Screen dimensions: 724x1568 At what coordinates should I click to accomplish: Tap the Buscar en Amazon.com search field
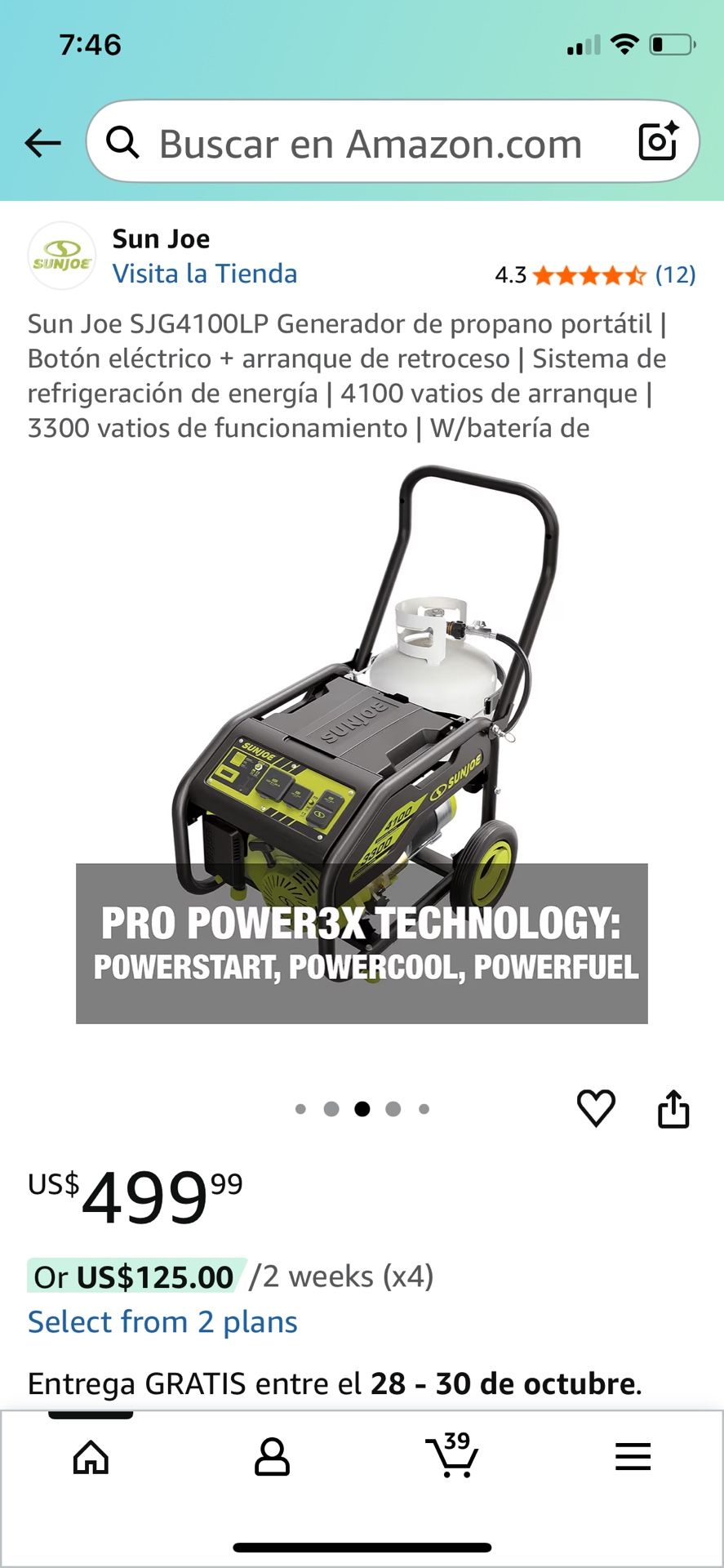(371, 143)
